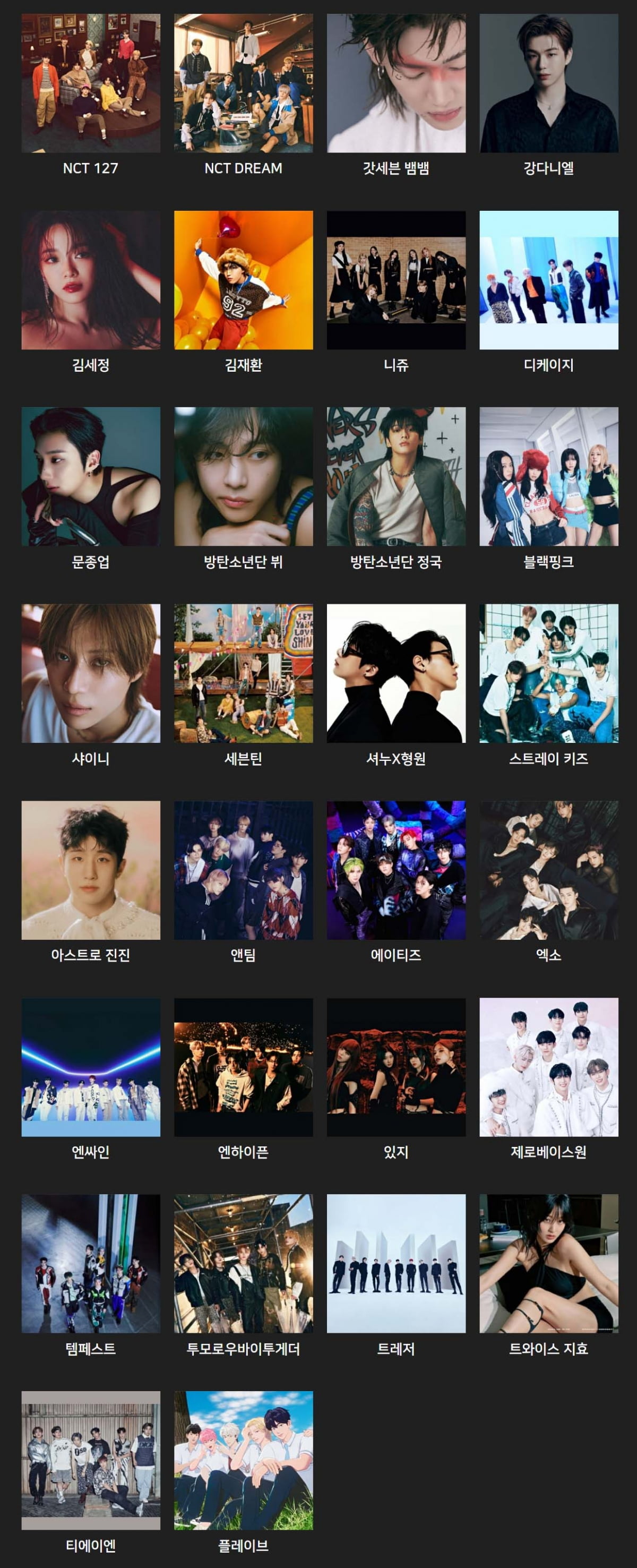
Task: Open the 니쥬 group tile
Action: pyautogui.click(x=396, y=280)
